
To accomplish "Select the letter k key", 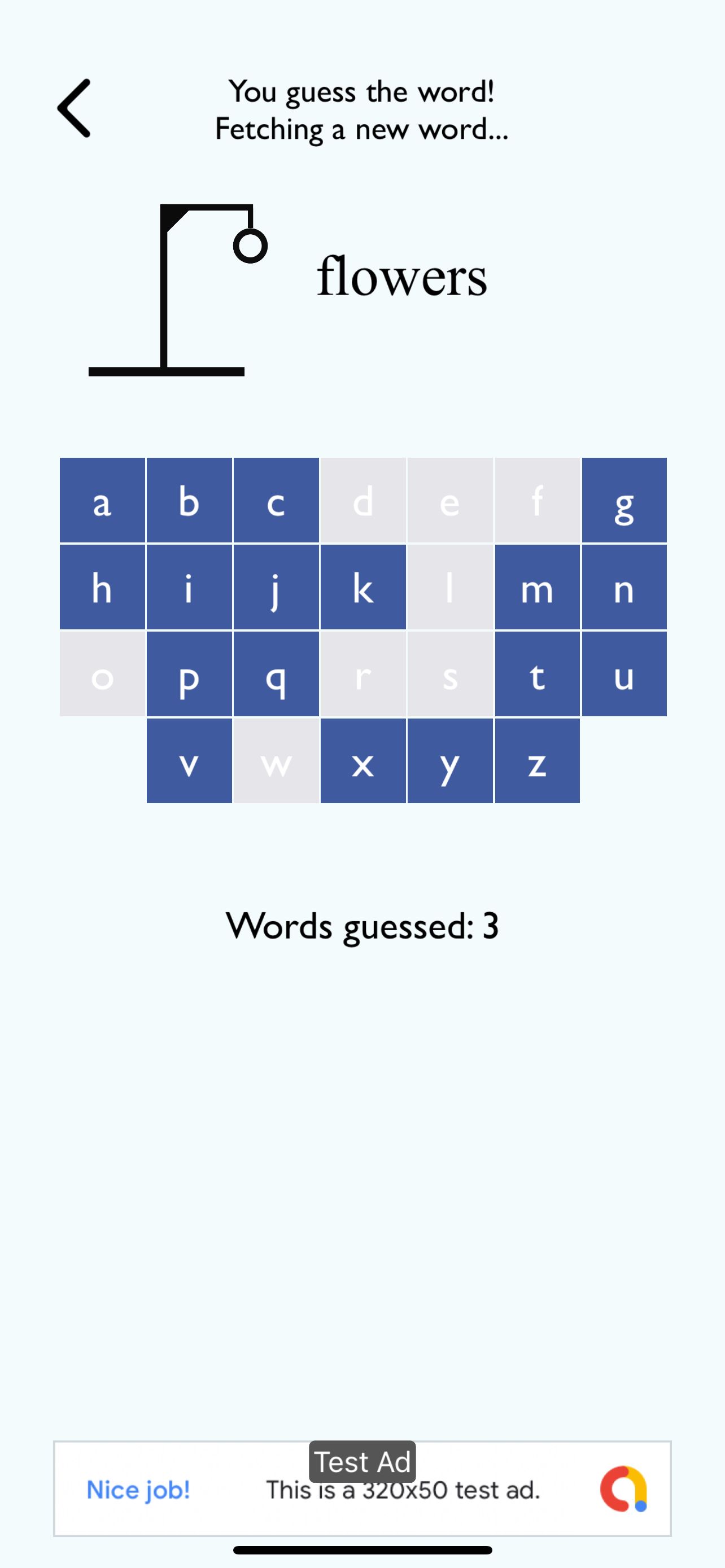I will [364, 588].
